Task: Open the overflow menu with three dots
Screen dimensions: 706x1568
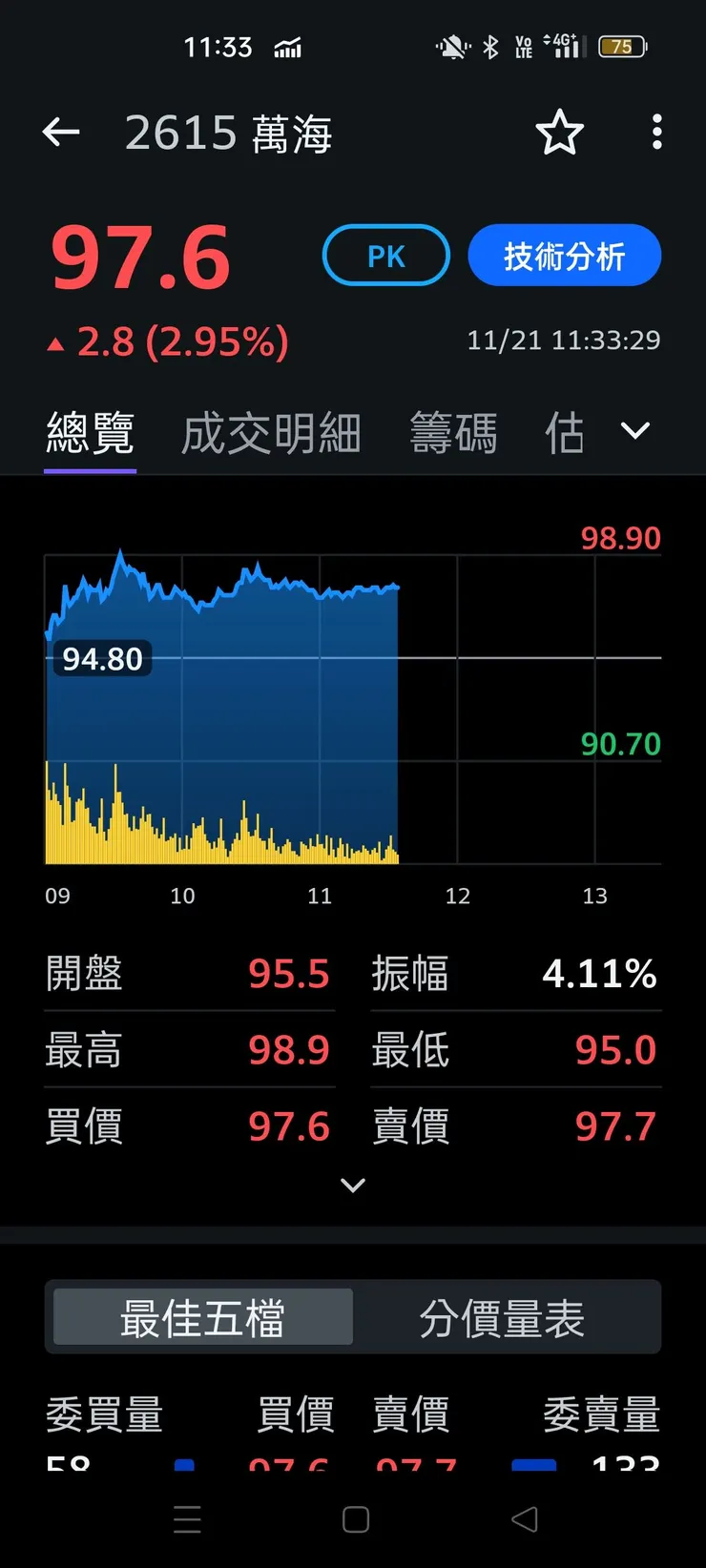Action: [x=656, y=133]
